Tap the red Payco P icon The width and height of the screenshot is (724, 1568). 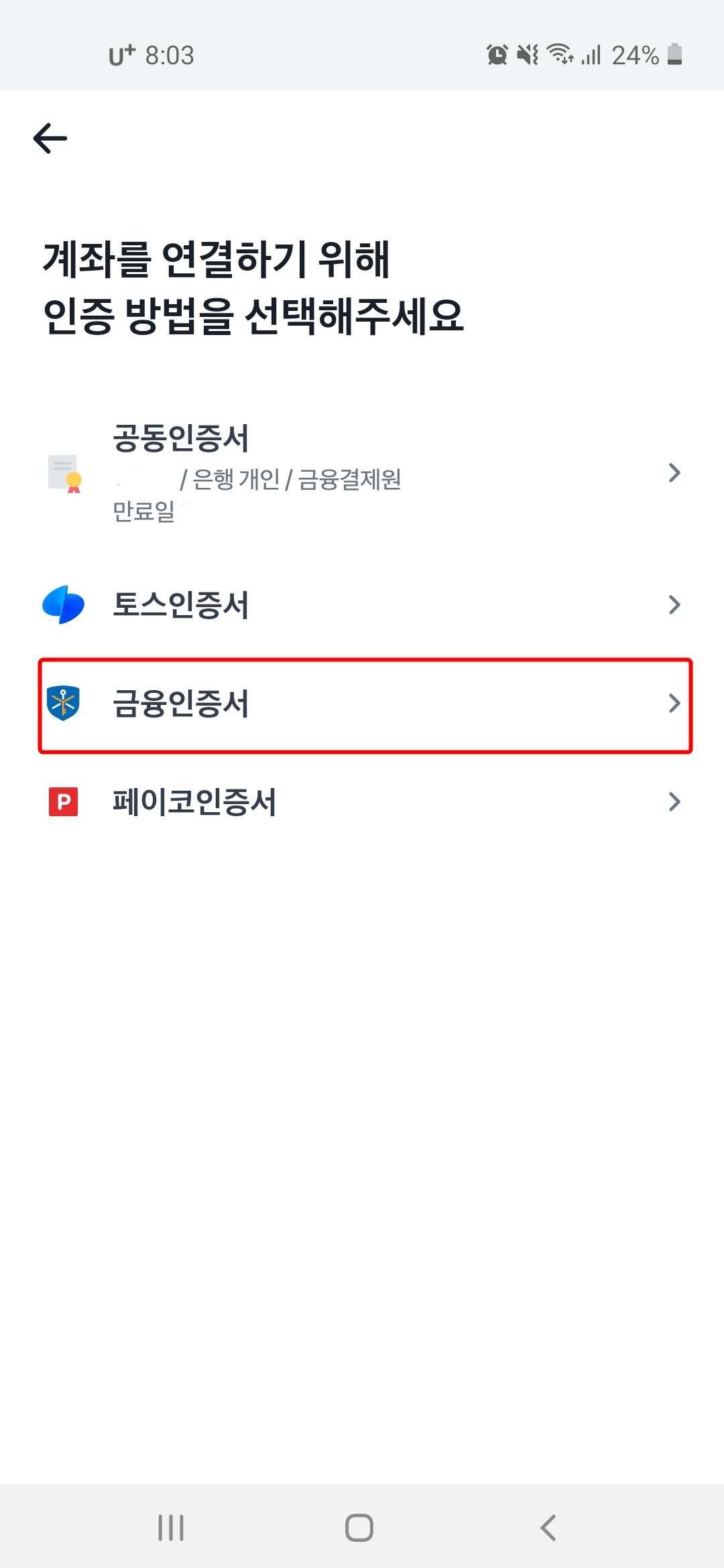[x=64, y=802]
